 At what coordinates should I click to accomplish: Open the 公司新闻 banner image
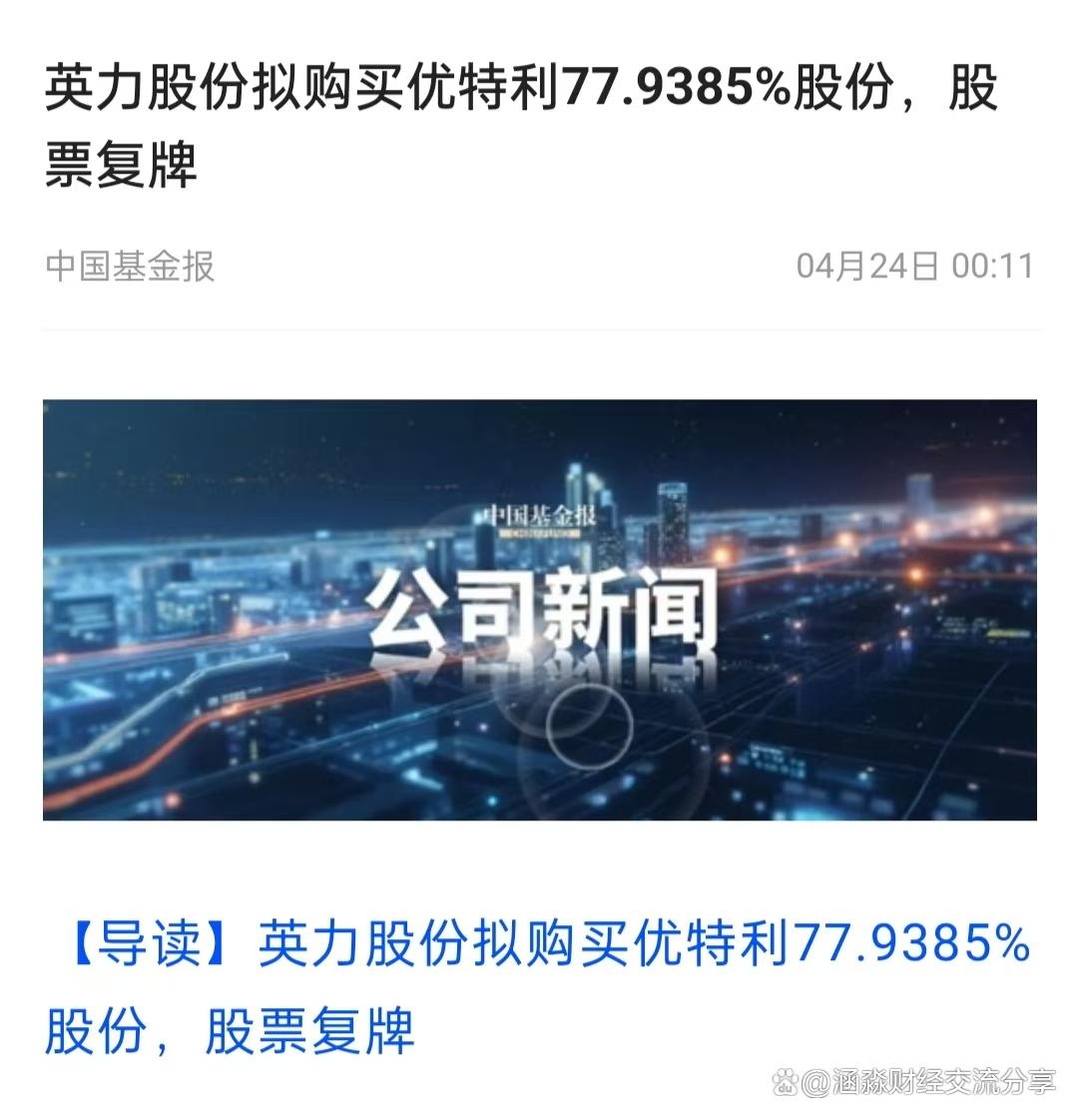pos(539,610)
